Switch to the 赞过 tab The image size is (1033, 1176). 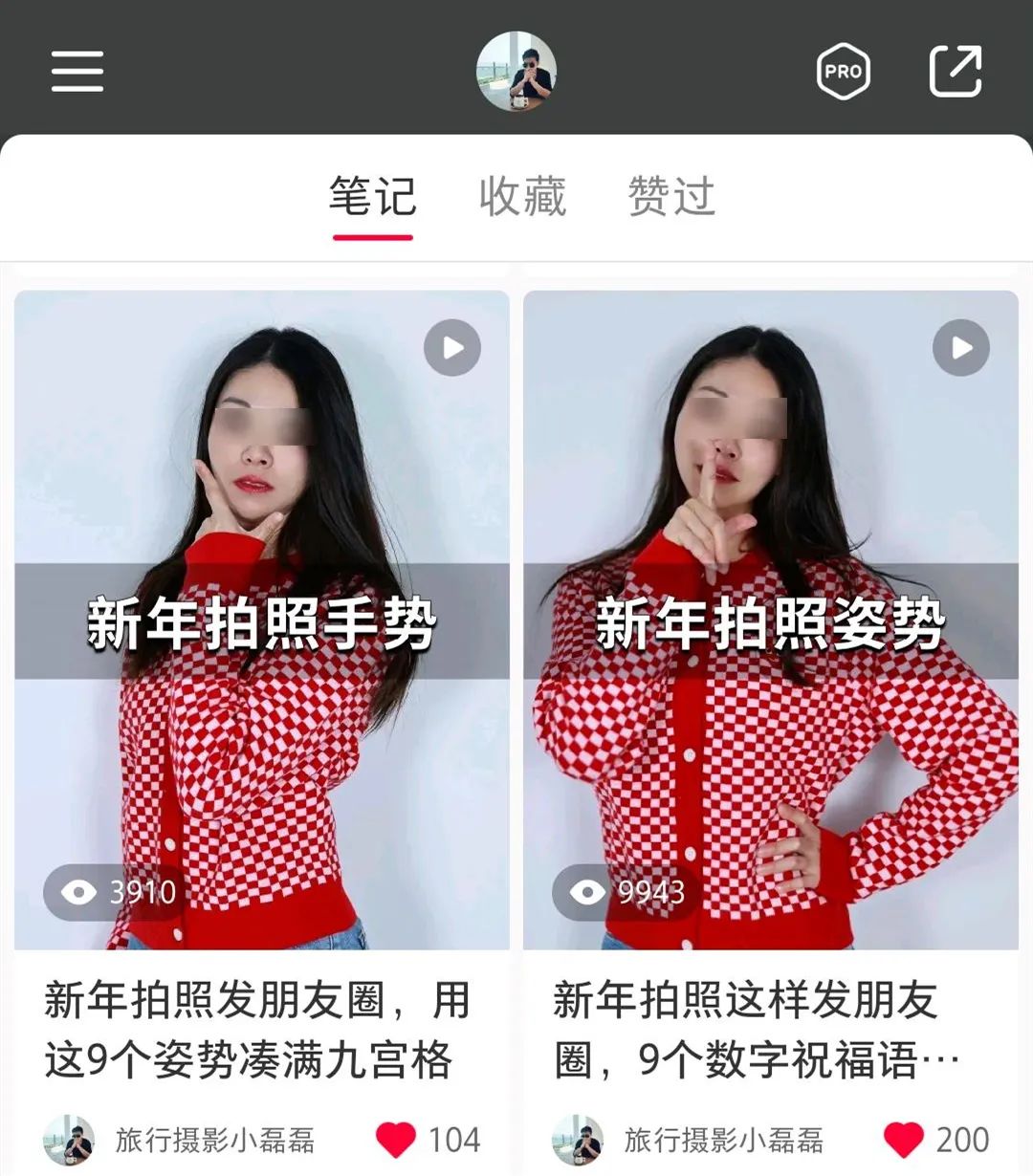click(x=671, y=197)
